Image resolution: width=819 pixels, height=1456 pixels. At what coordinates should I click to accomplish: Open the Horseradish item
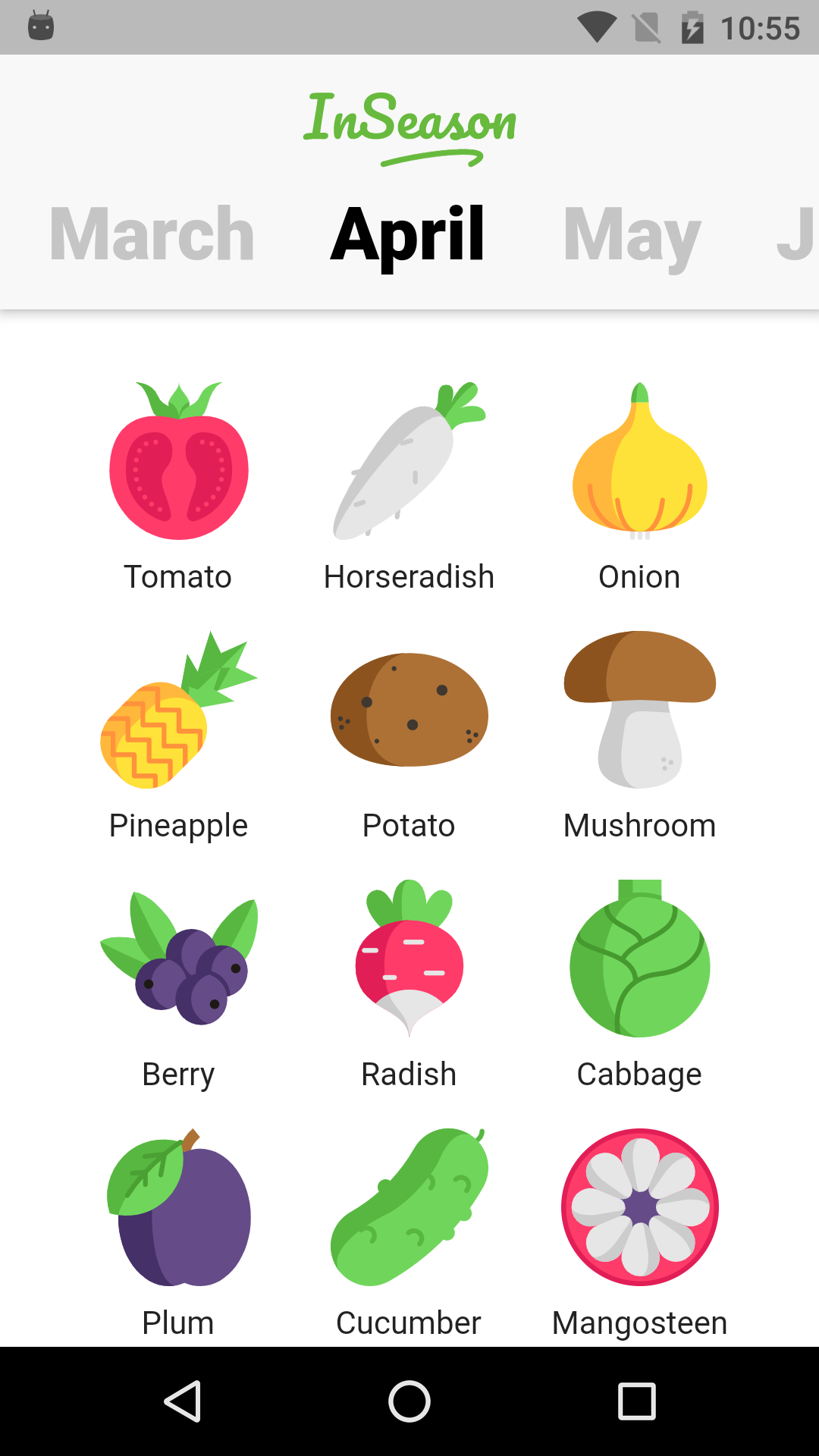(409, 485)
